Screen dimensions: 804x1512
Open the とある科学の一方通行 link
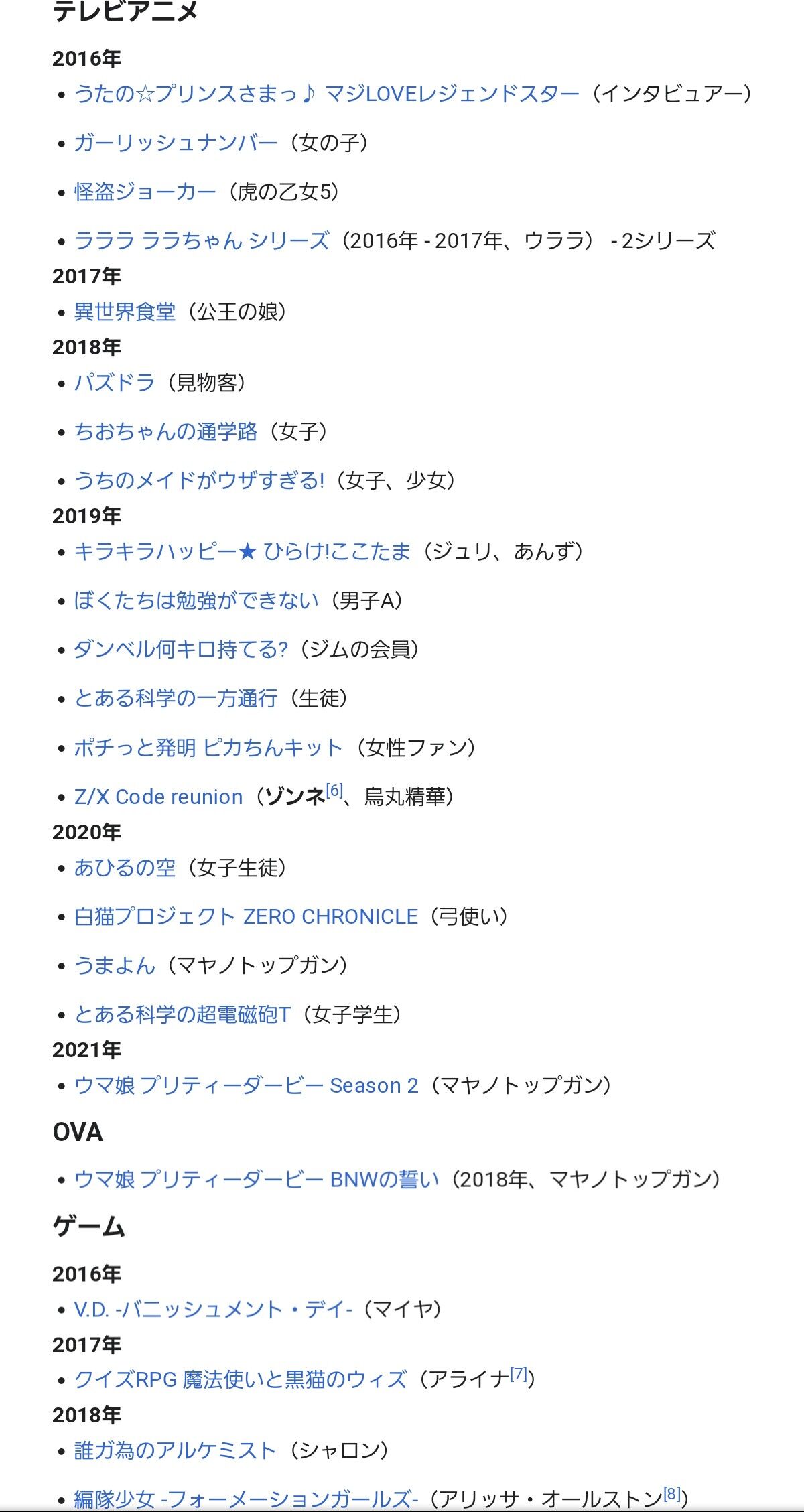coord(176,698)
